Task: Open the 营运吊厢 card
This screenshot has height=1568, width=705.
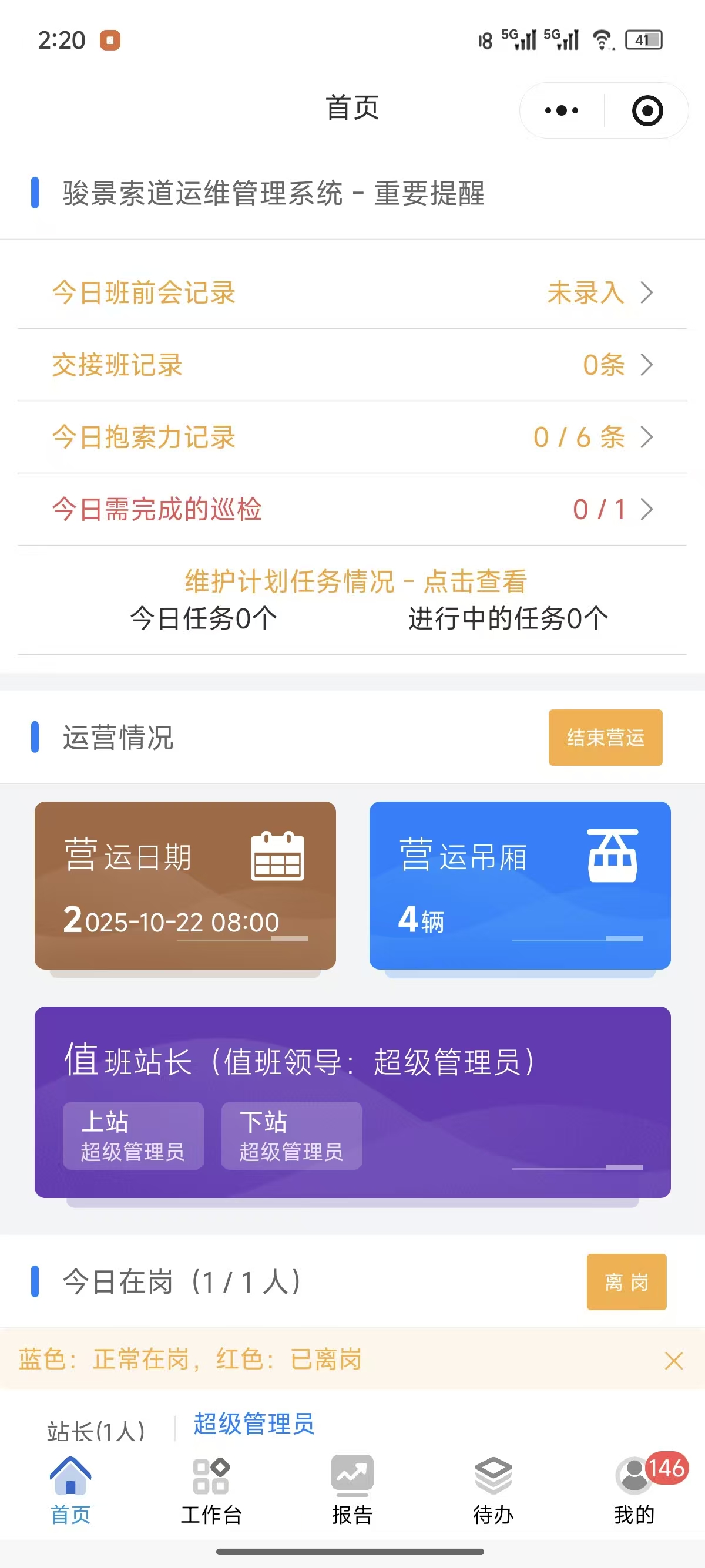Action: (x=519, y=885)
